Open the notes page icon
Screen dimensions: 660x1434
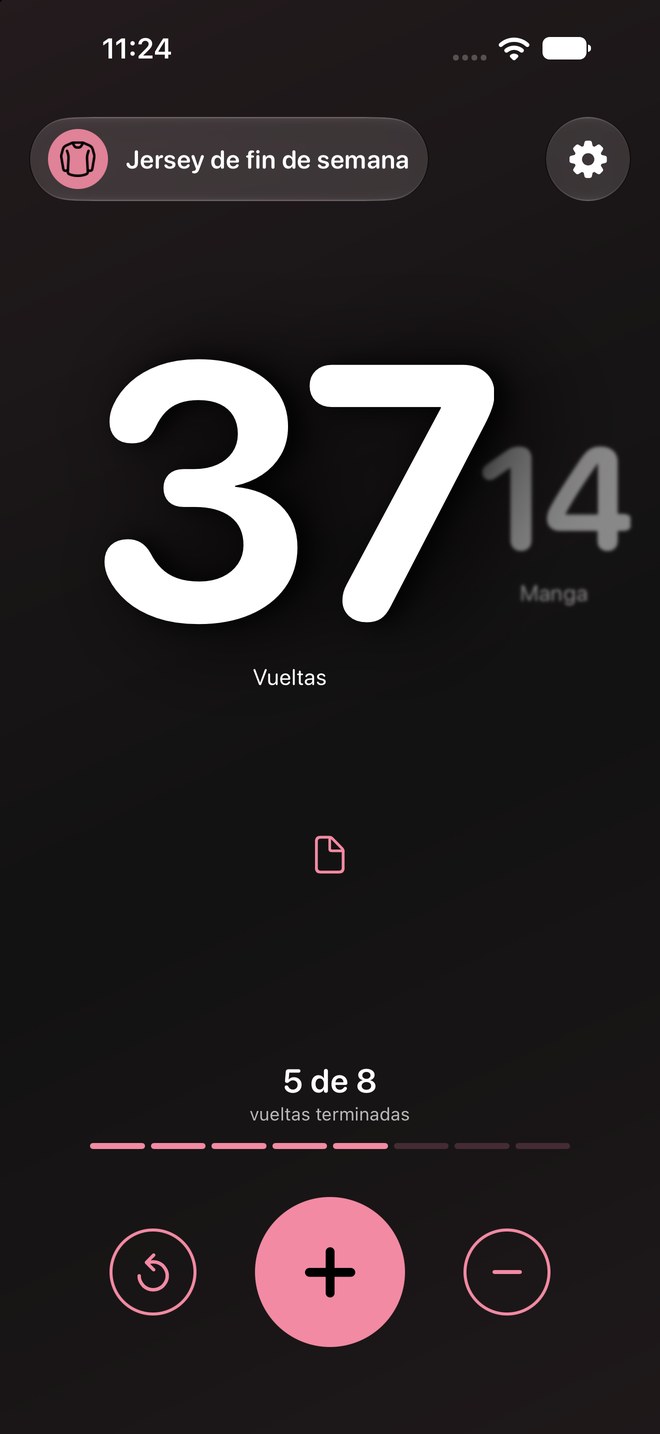(330, 855)
